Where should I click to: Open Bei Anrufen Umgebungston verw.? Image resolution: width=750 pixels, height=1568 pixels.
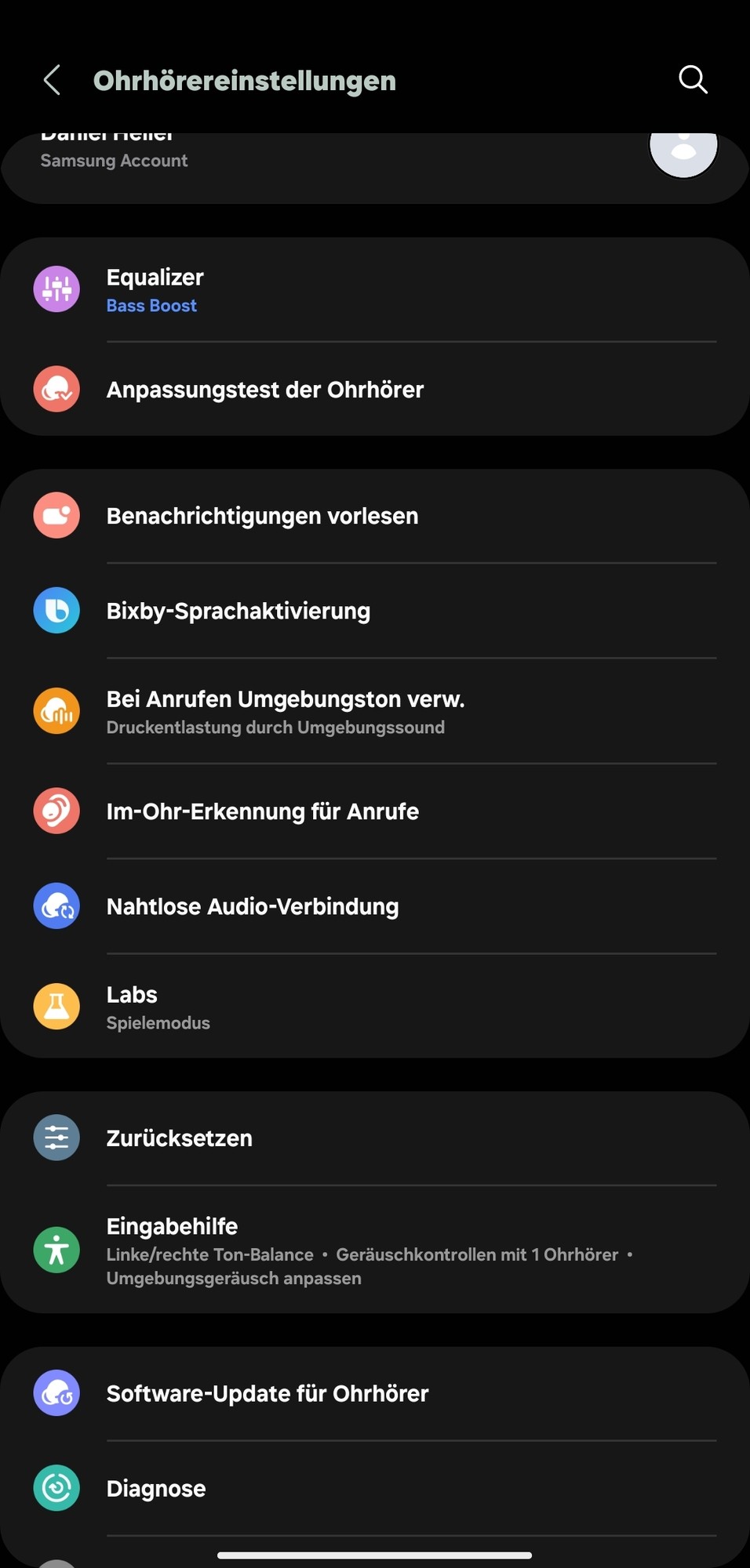coord(375,711)
